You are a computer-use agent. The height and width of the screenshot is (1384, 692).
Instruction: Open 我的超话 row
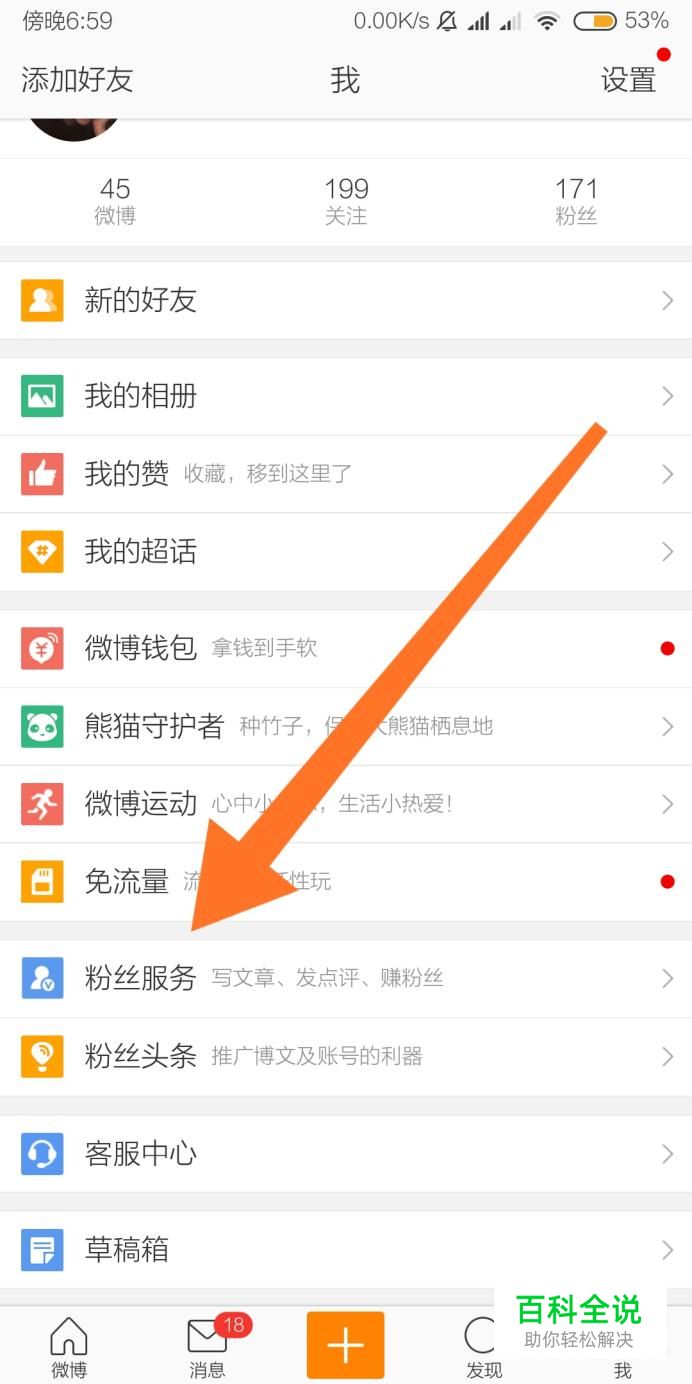(x=346, y=552)
